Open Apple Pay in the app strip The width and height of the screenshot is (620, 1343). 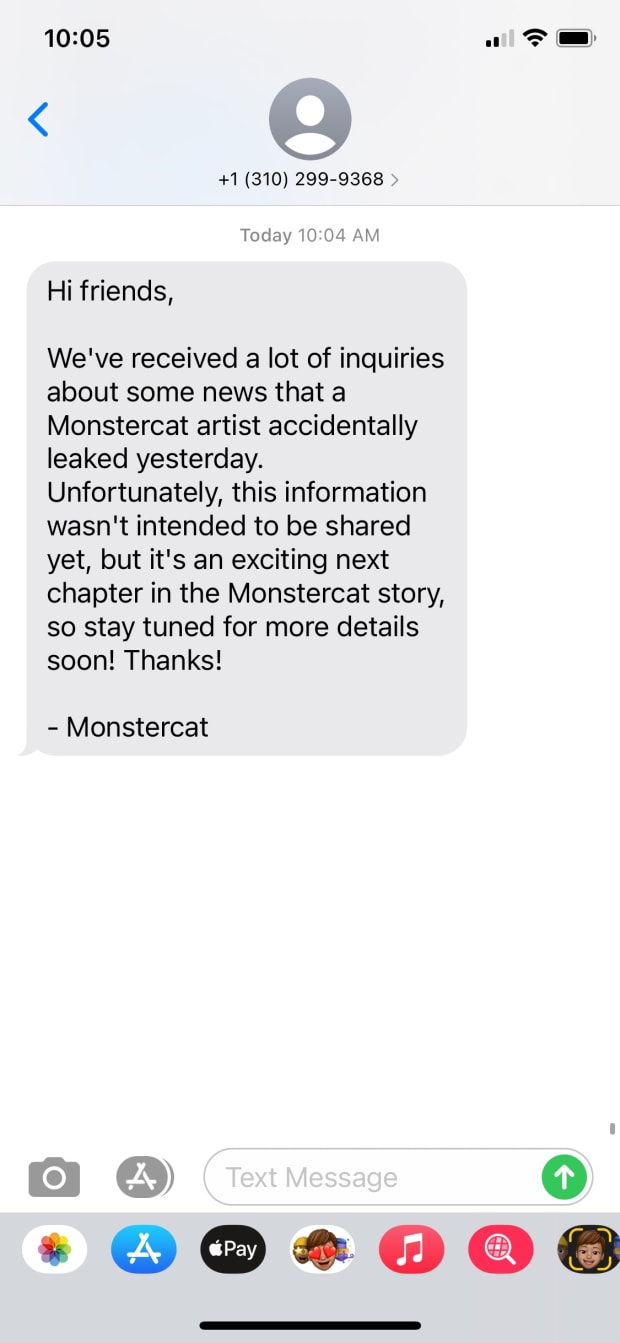[x=233, y=1249]
